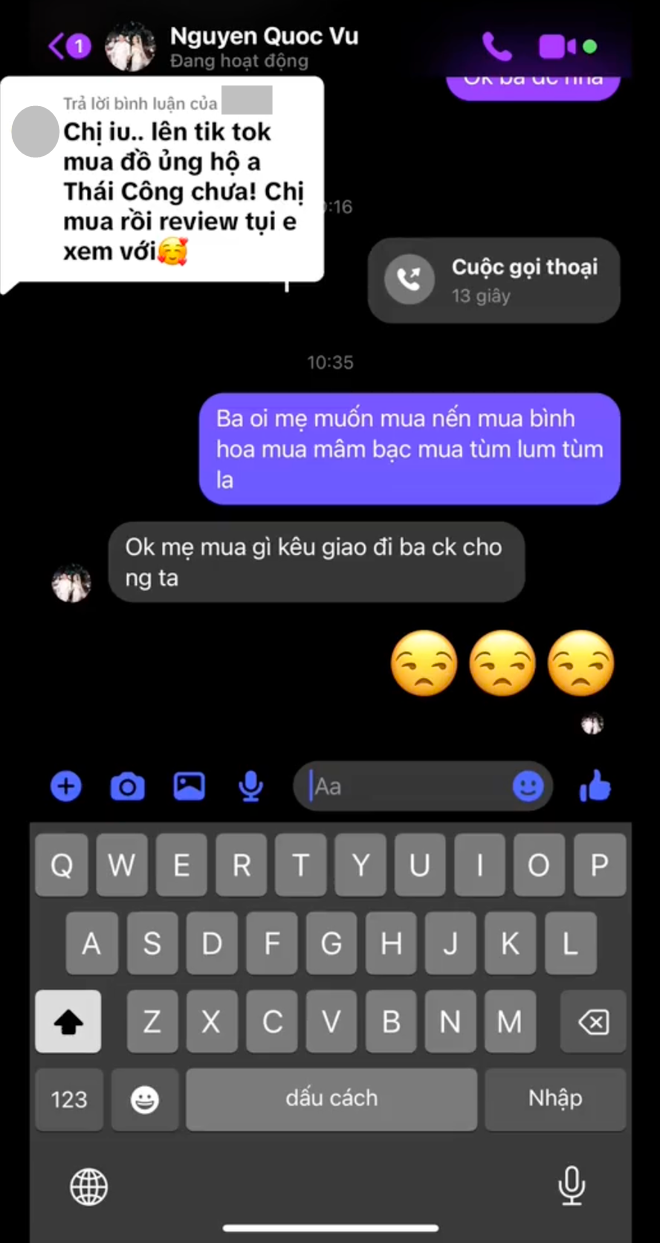Tap the Cuộc gọi thoại call bubble

(494, 280)
